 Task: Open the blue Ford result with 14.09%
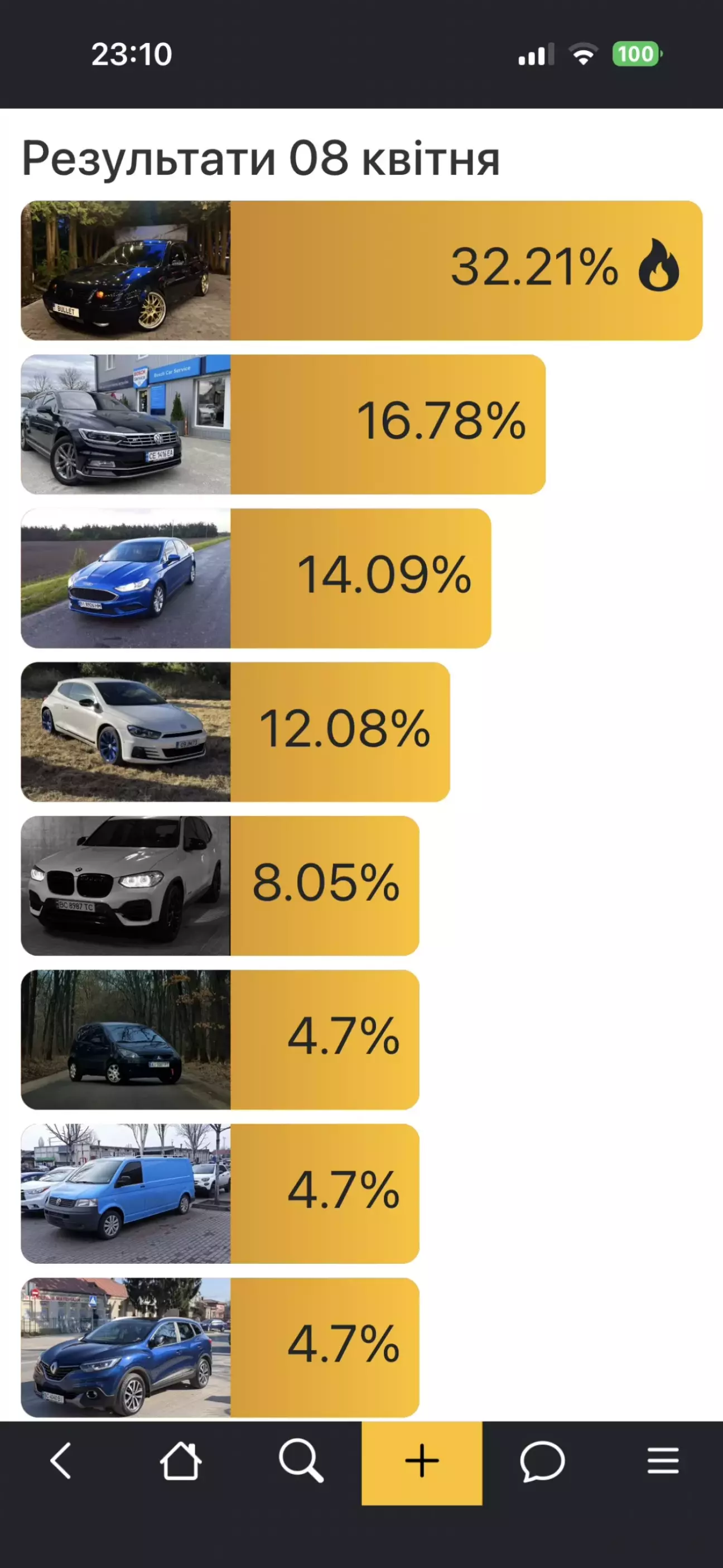click(x=256, y=578)
